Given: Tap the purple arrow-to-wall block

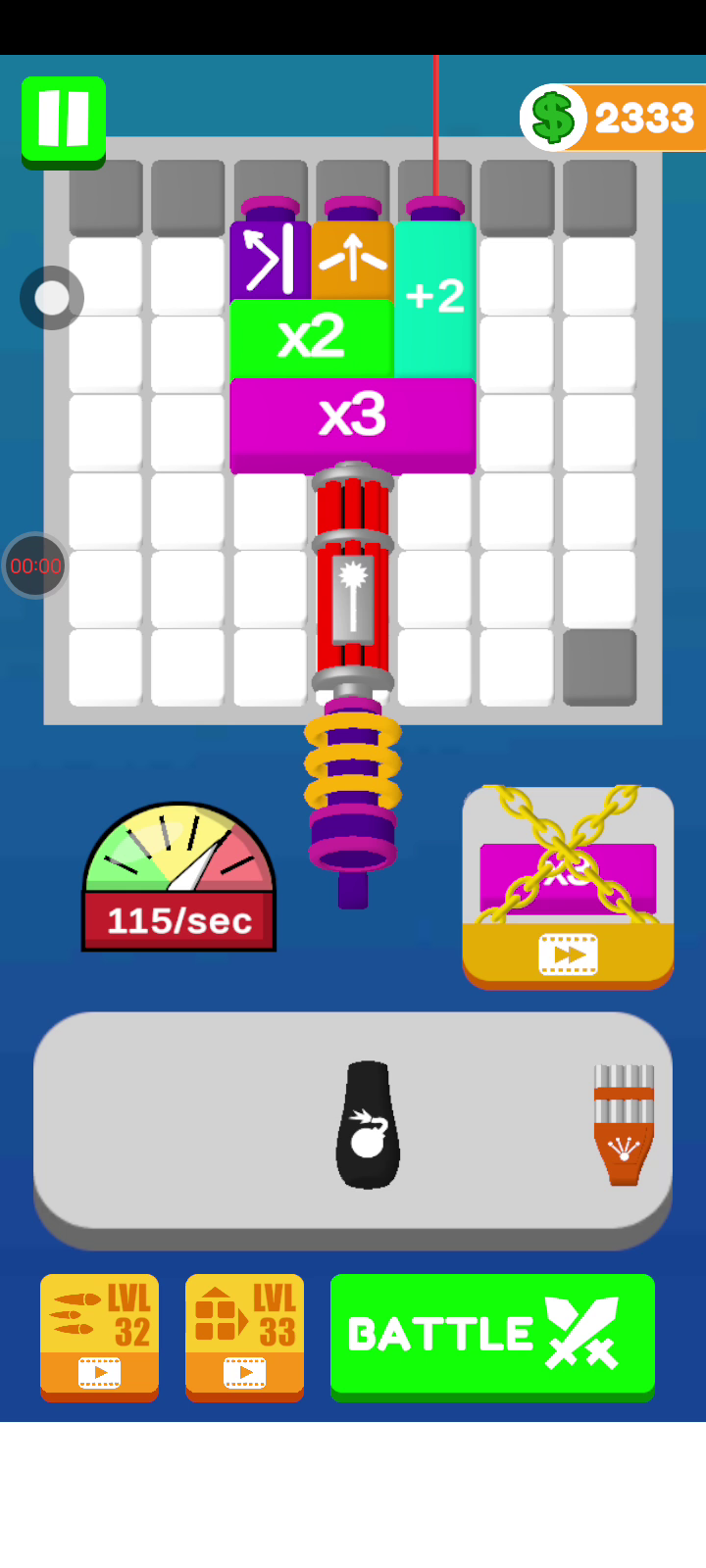Looking at the screenshot, I should pos(270,260).
